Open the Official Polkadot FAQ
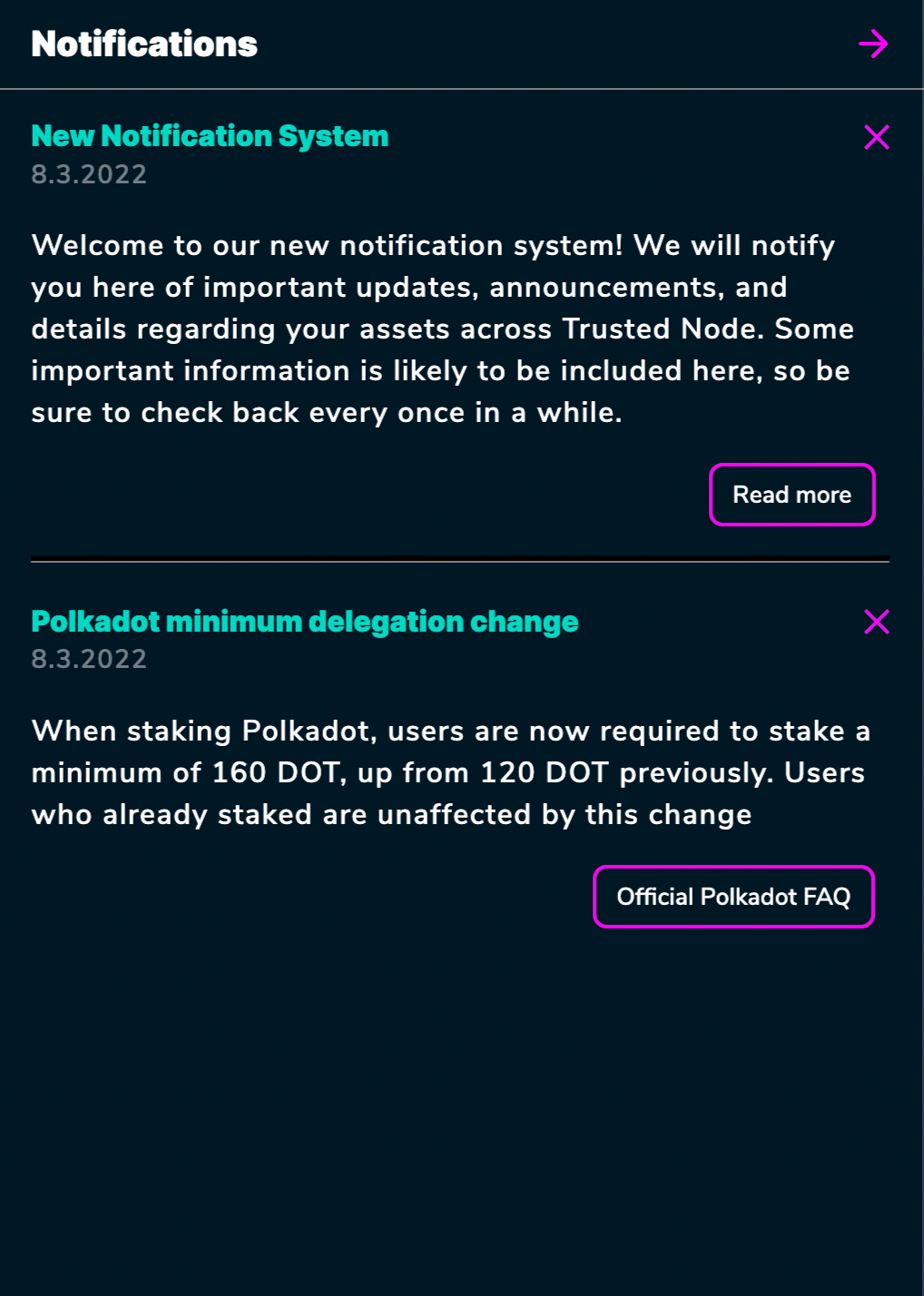This screenshot has width=924, height=1296. (x=733, y=897)
